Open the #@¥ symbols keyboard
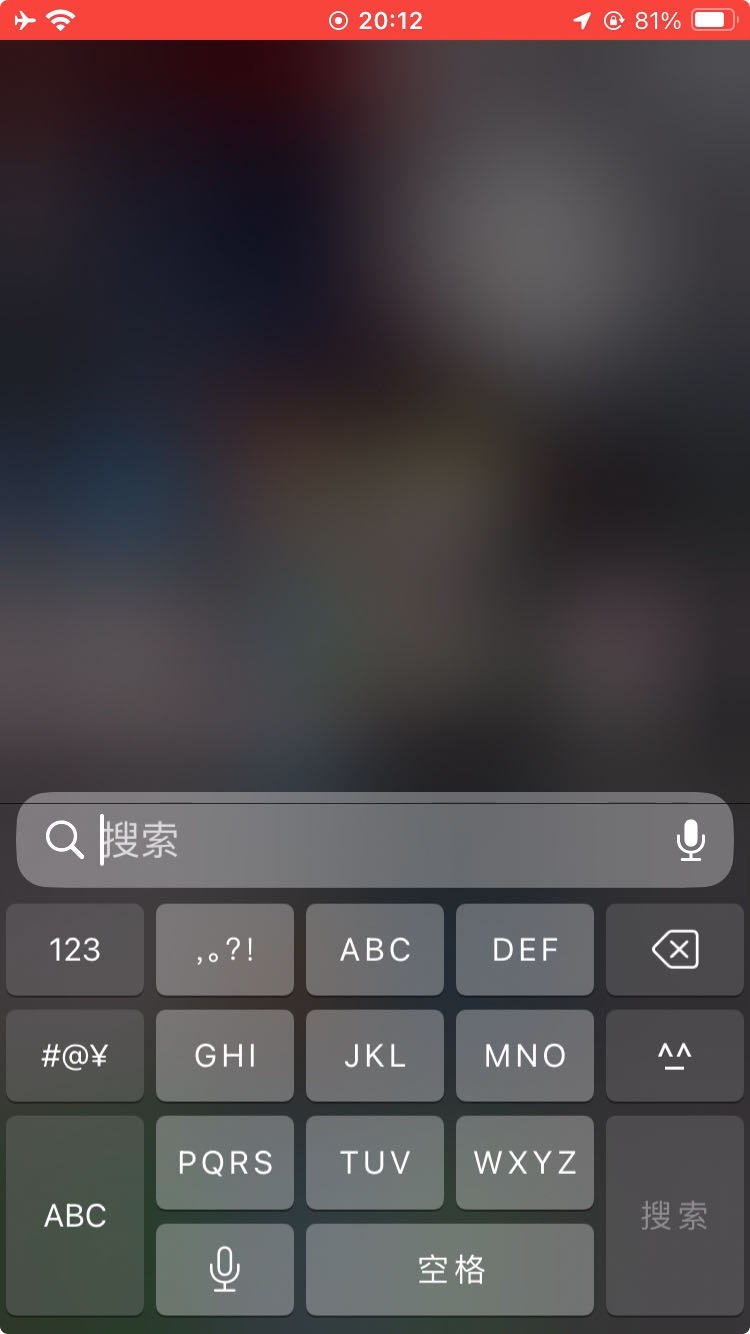 coord(75,1055)
